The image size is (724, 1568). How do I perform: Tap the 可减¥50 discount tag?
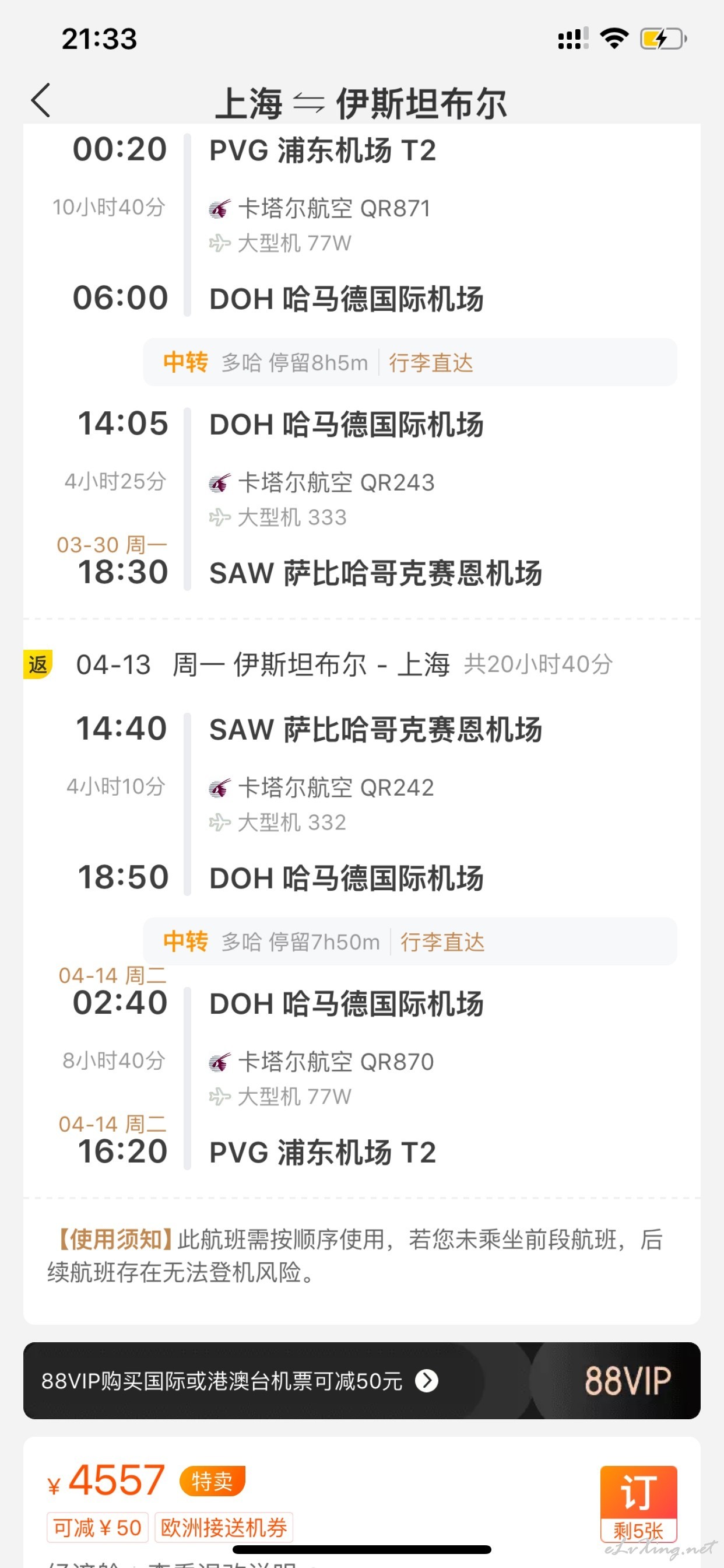pyautogui.click(x=97, y=1527)
